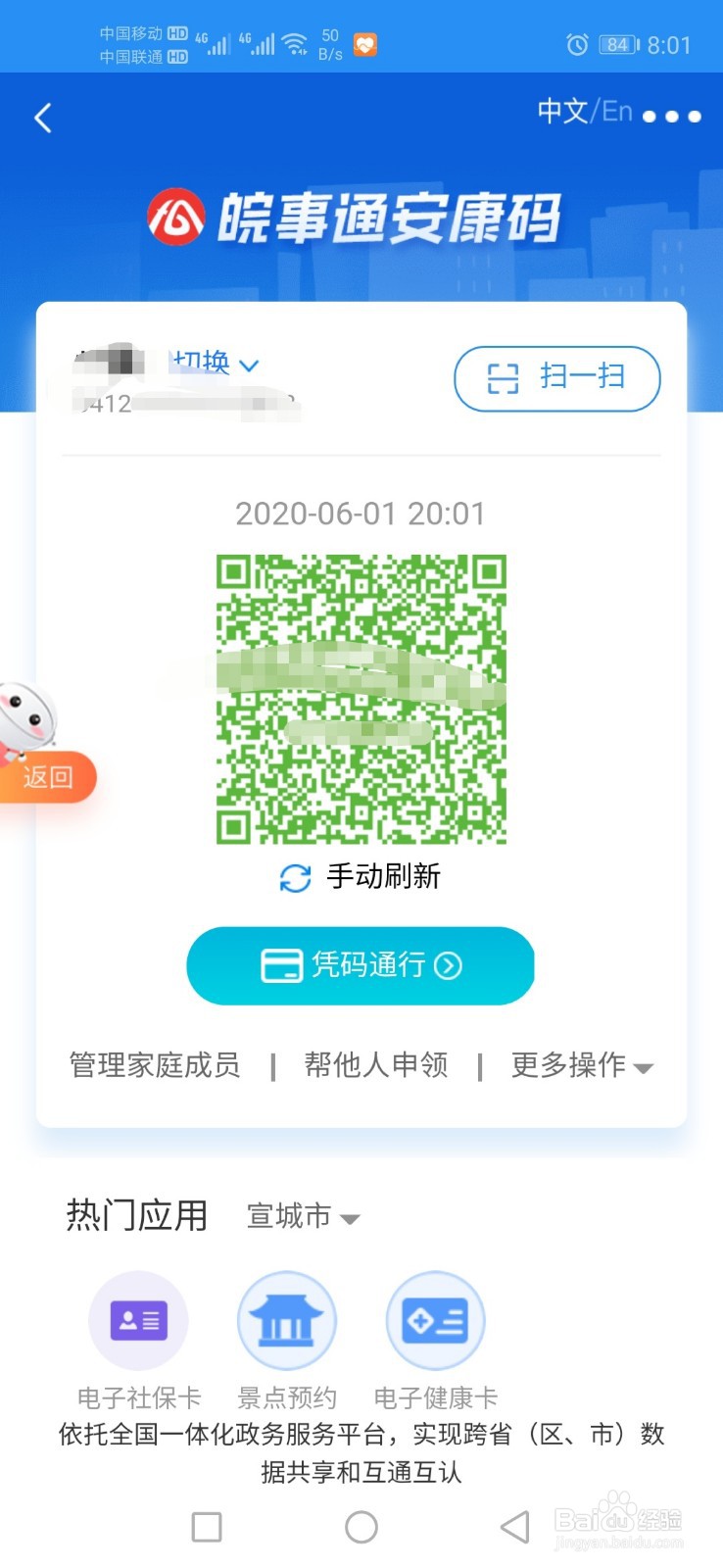Image resolution: width=723 pixels, height=1568 pixels.
Task: Open the 更多操作 dropdown
Action: (582, 1065)
